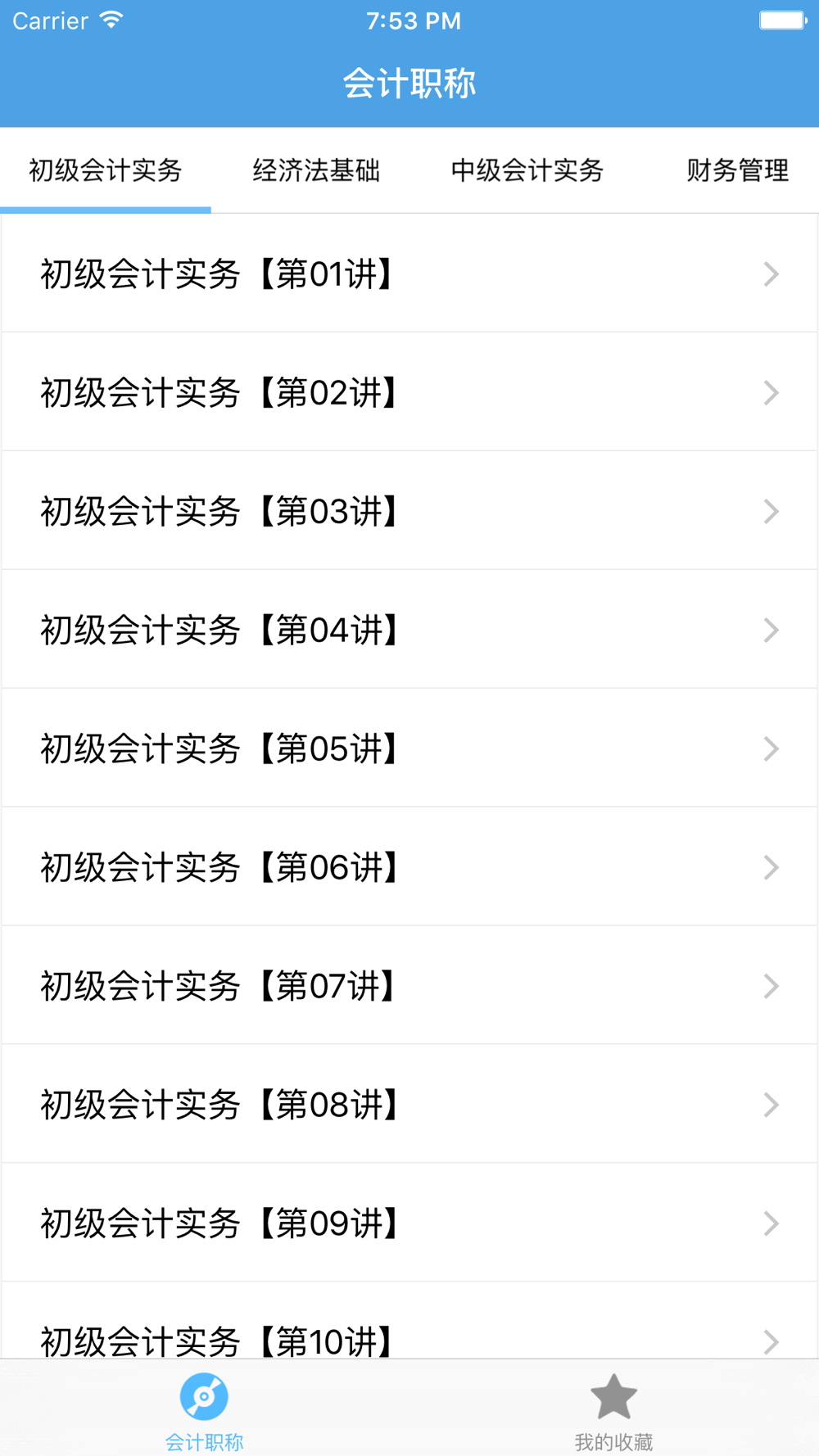This screenshot has width=819, height=1456.
Task: Switch to the 经济法基础 tab
Action: pyautogui.click(x=316, y=170)
